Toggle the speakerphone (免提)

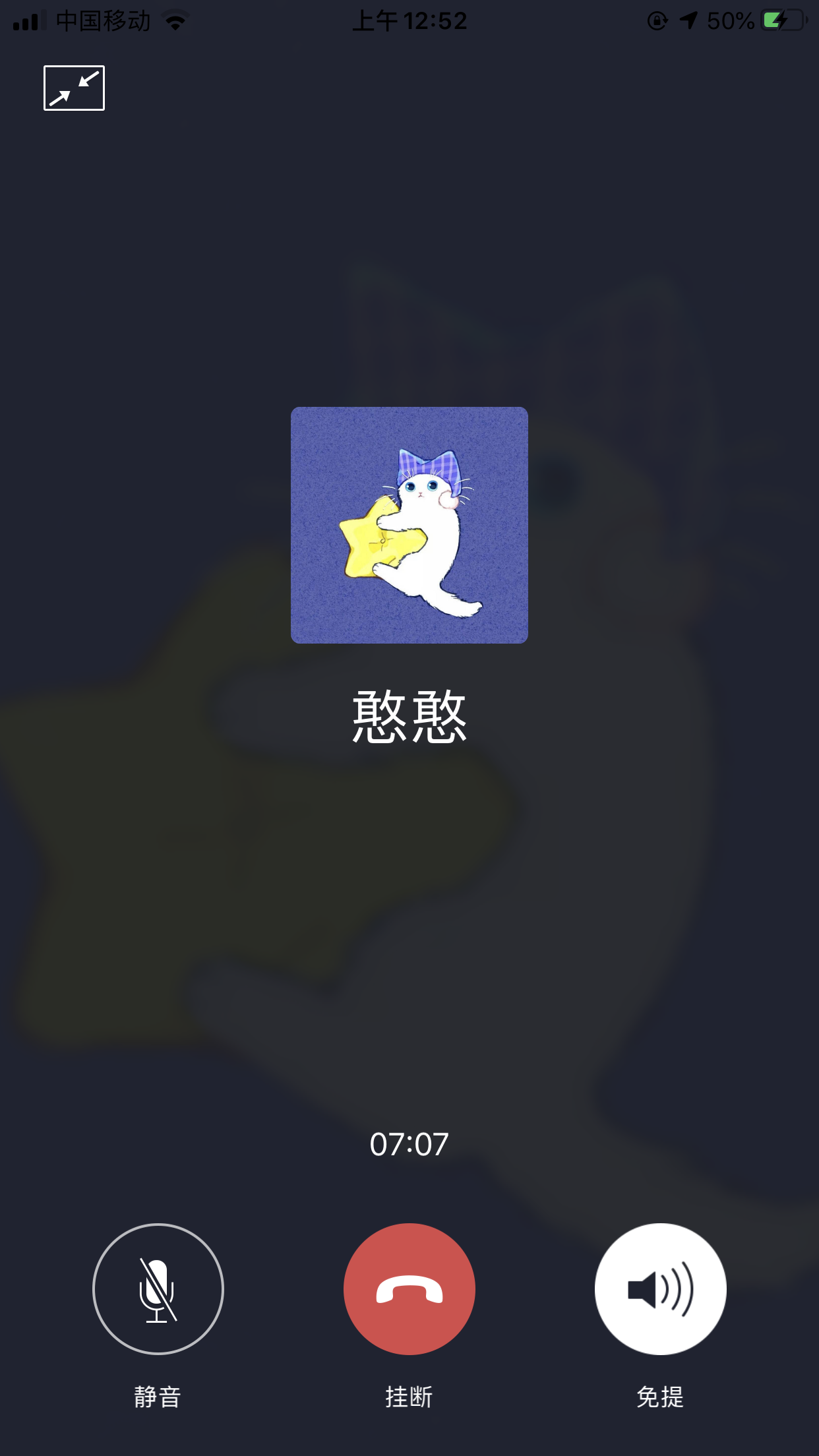click(661, 1289)
